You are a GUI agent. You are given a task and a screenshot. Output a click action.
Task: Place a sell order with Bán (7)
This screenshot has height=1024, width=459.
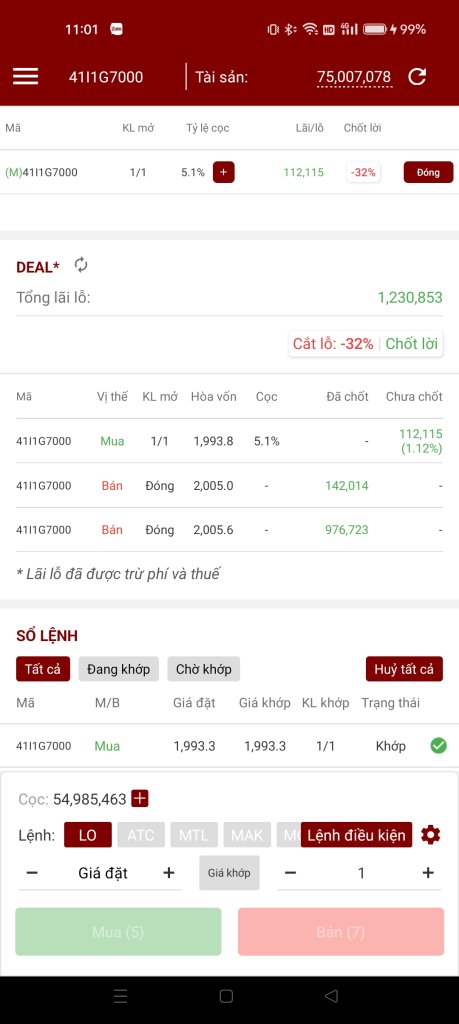(341, 932)
